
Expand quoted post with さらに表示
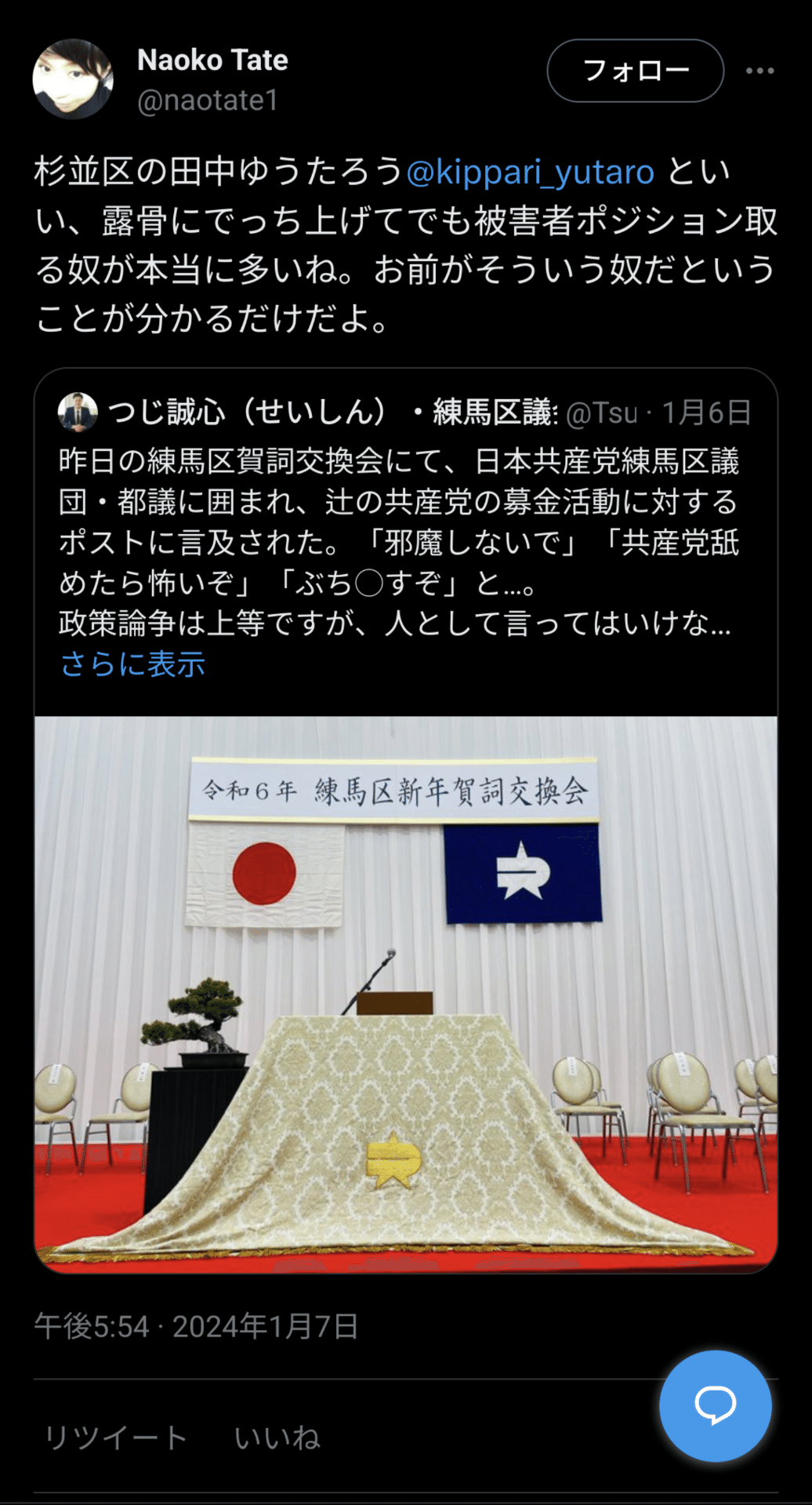pos(133,664)
